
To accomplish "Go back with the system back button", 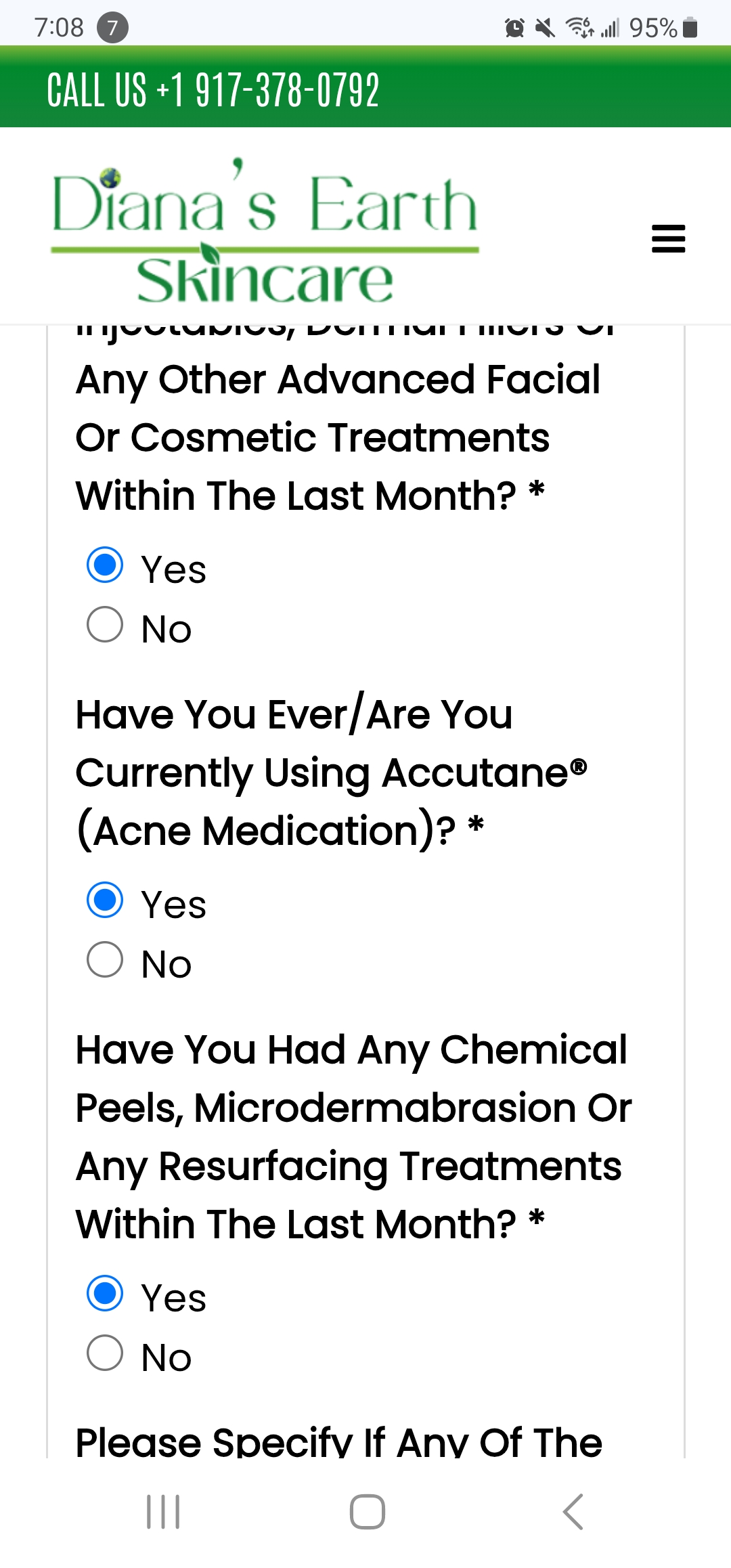I will (x=573, y=1511).
